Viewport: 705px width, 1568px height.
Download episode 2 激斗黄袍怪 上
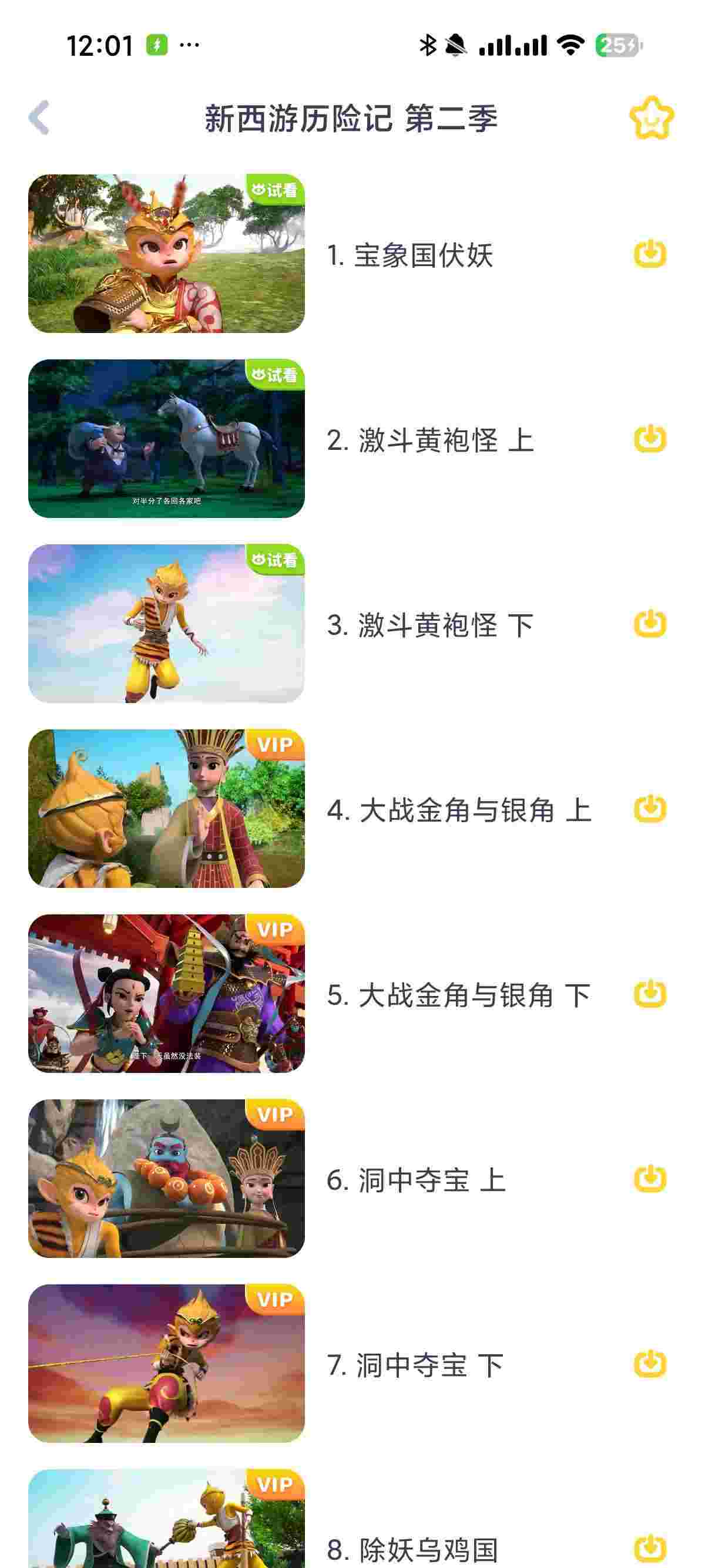pos(650,439)
